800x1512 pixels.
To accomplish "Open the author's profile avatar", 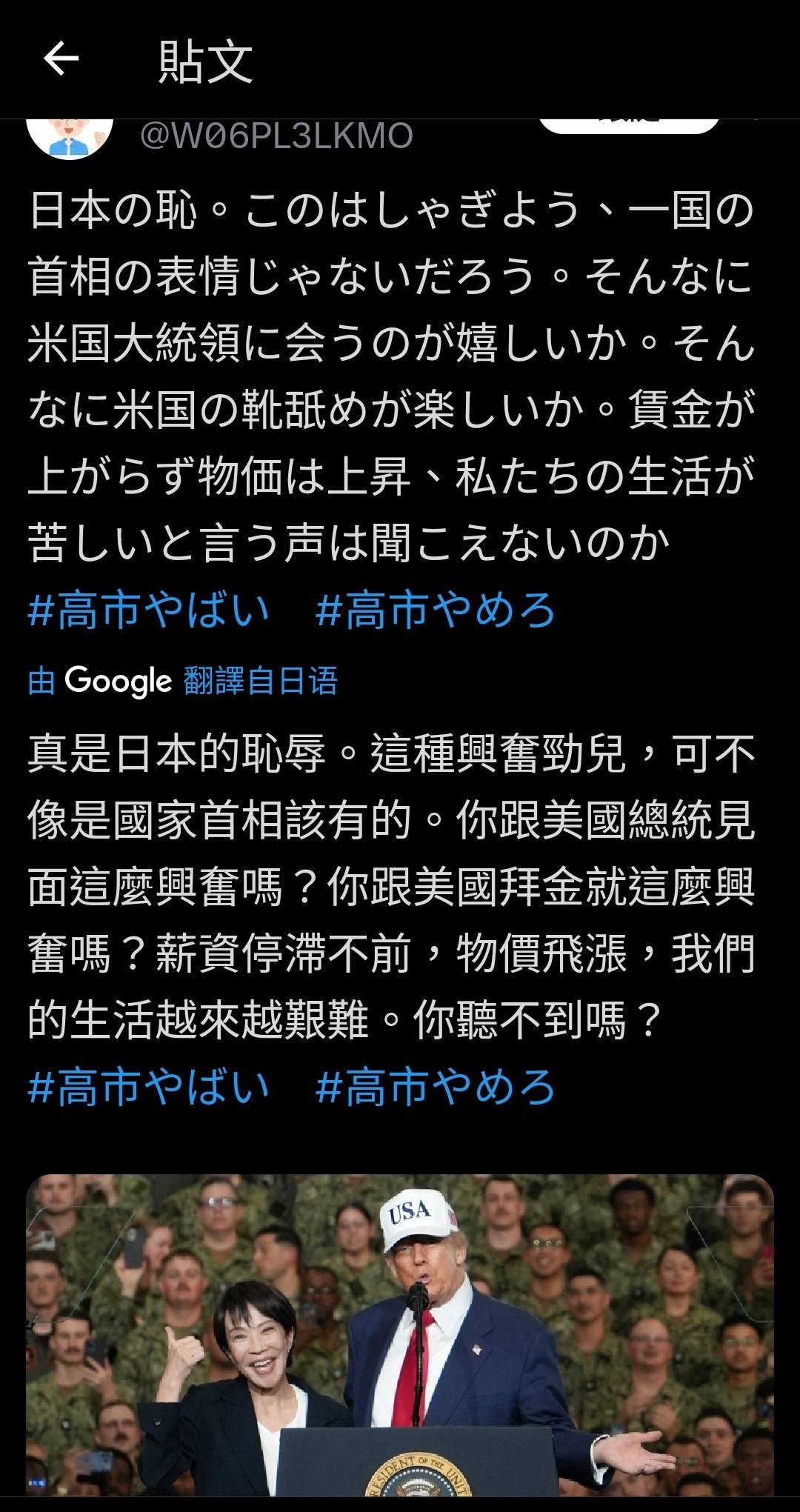I will (70, 138).
